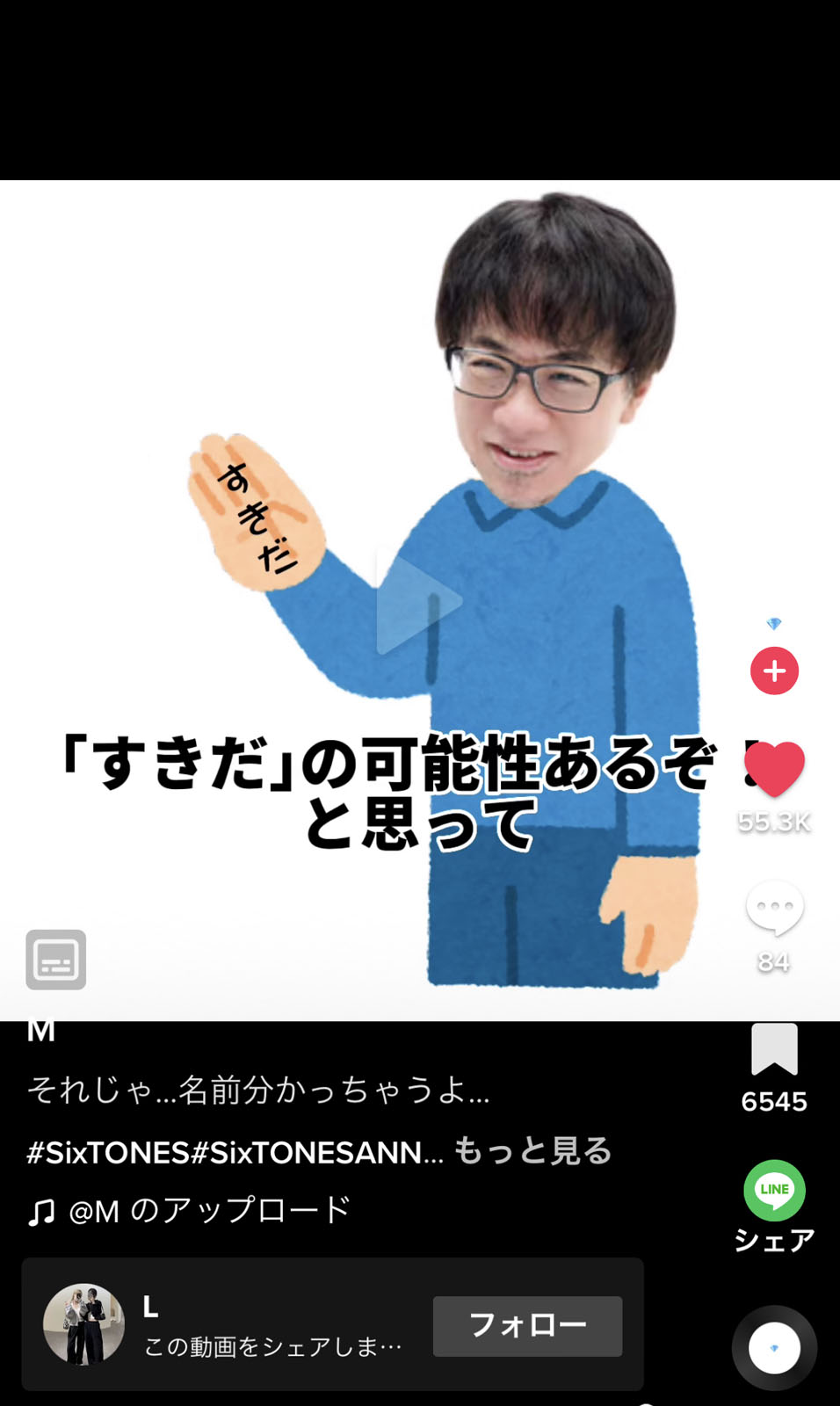Share the video via LINE
Viewport: 840px width, 1406px height.
click(x=774, y=1191)
